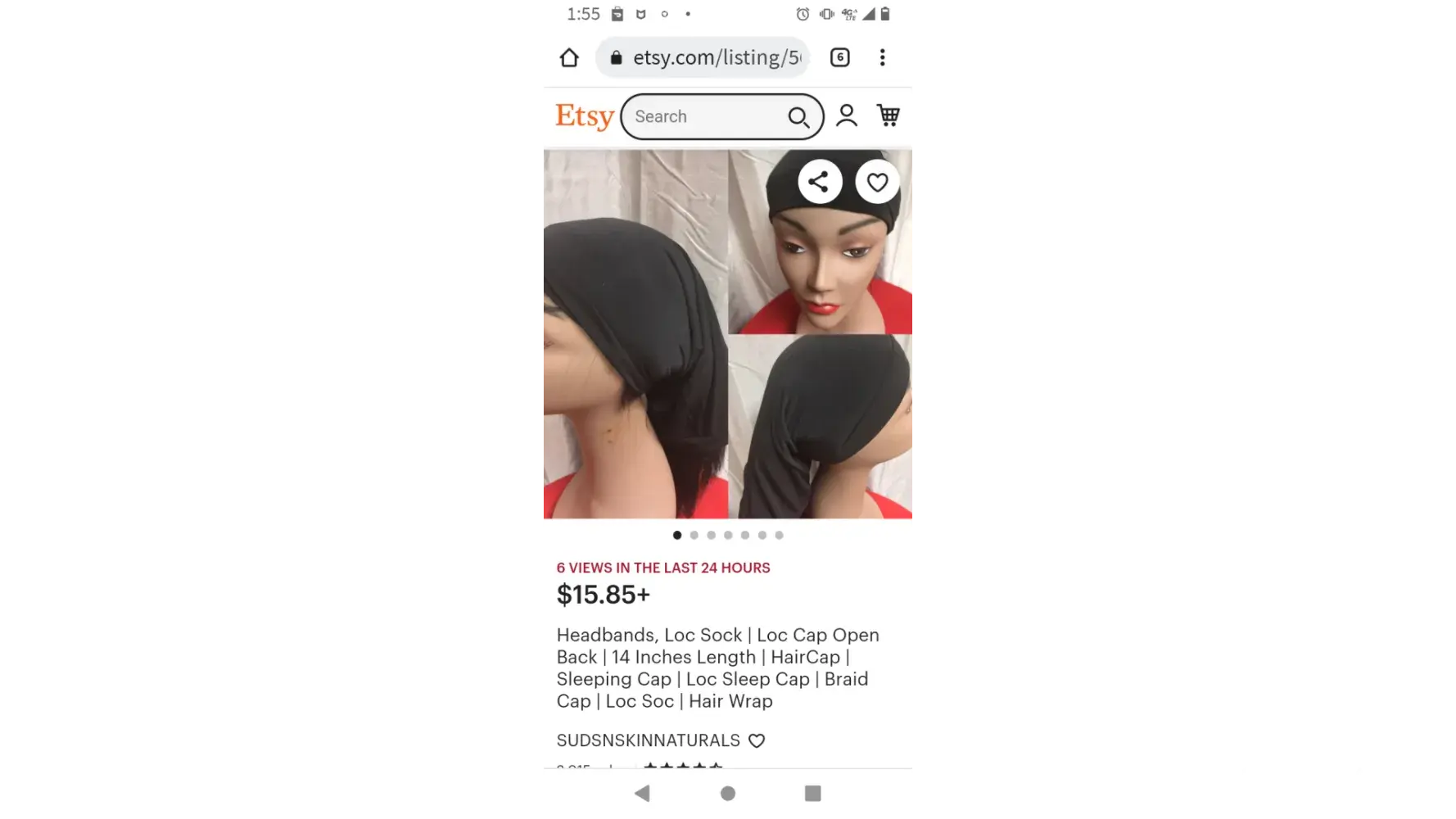1456x819 pixels.
Task: Tap the Etsy search field
Action: point(704,116)
